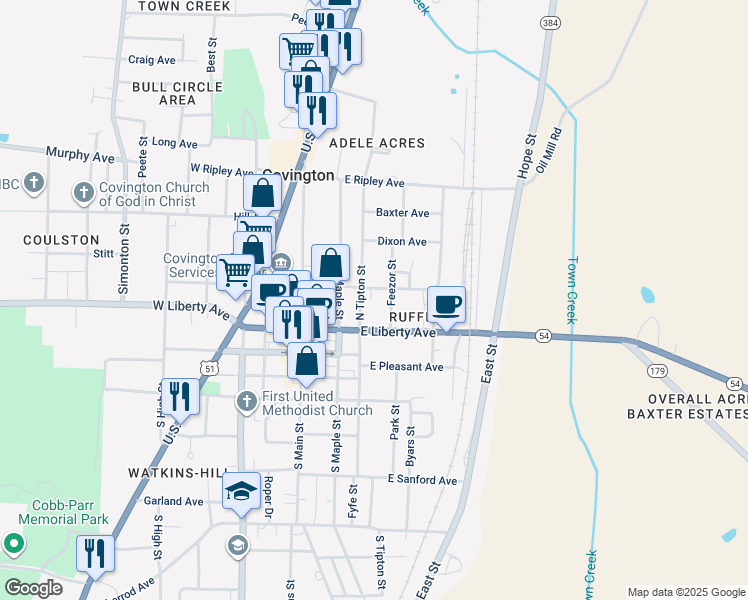Select the shopping bag marker under the Covington label
The width and height of the screenshot is (748, 600).
(x=262, y=193)
